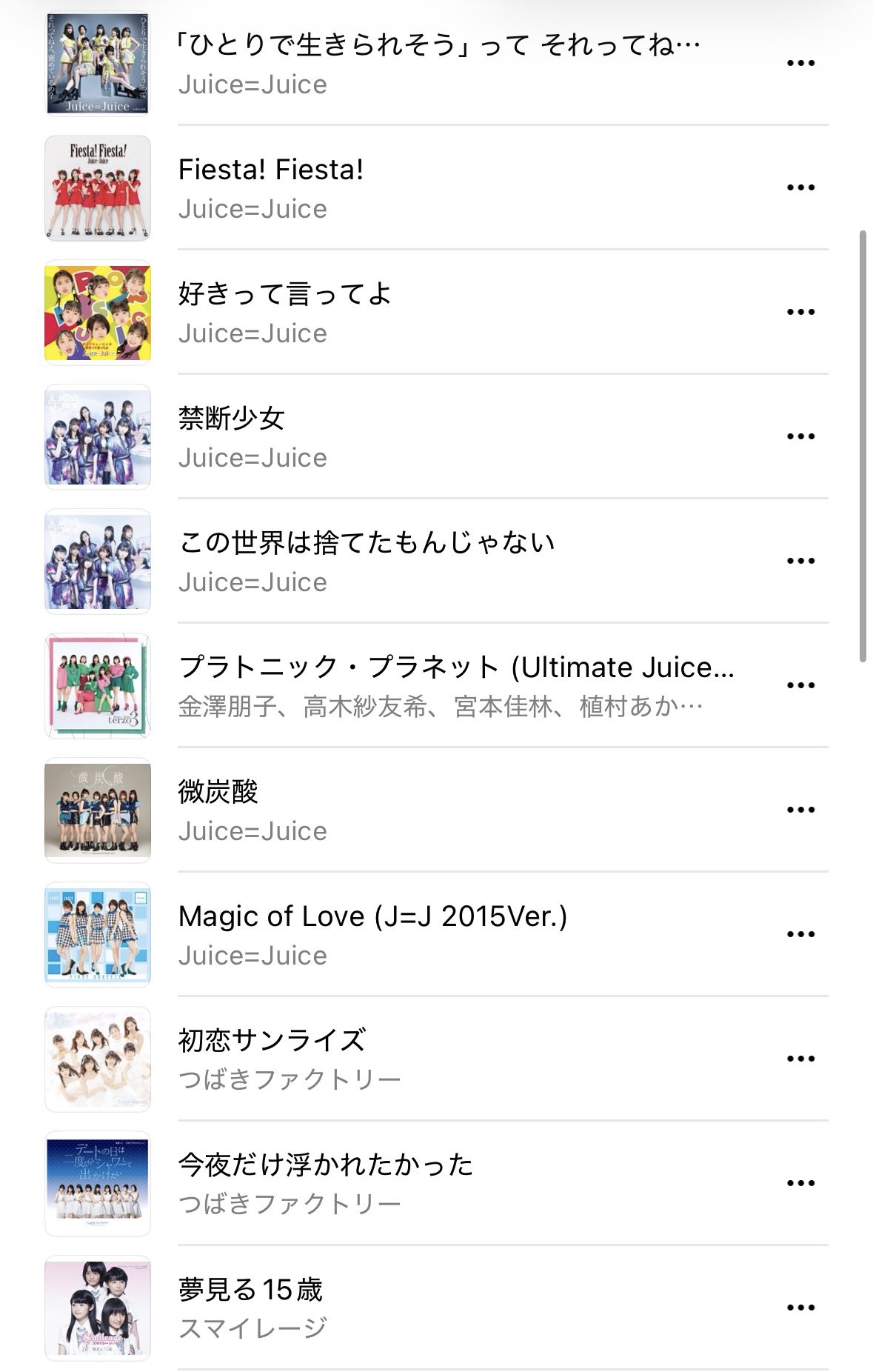Play the song 微炭酸
Image resolution: width=873 pixels, height=1372 pixels.
218,793
